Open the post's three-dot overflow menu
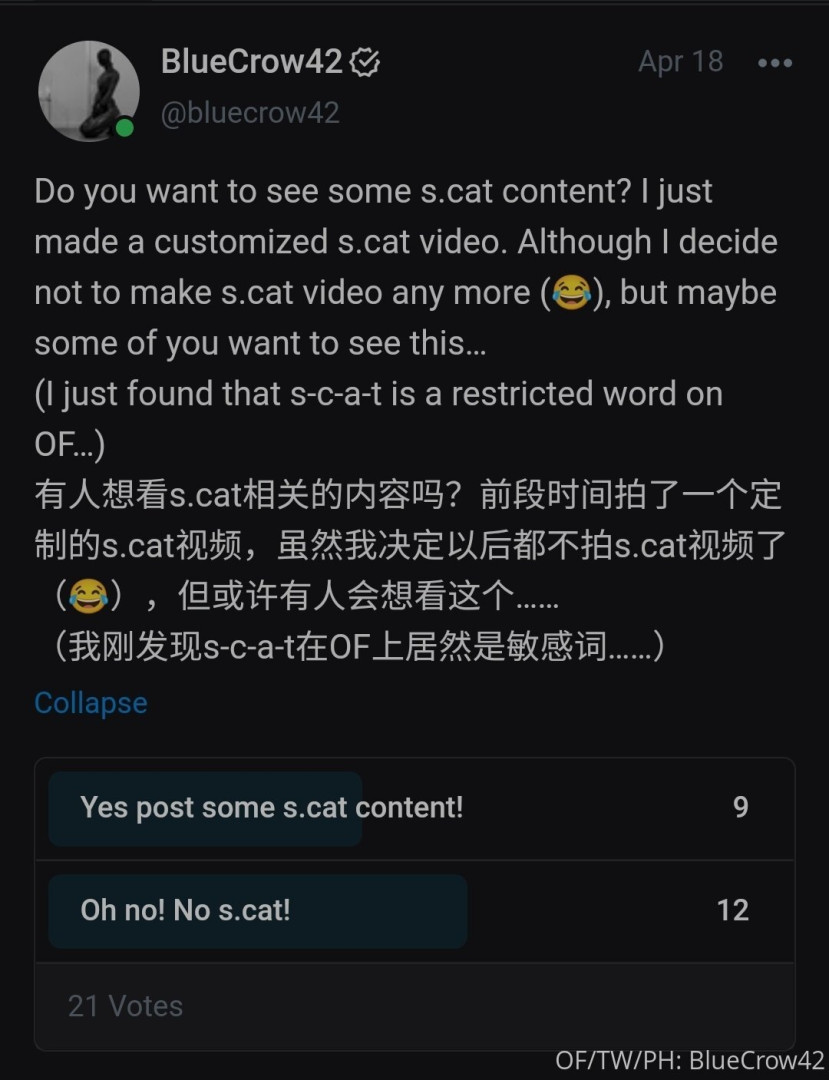829x1080 pixels. [x=774, y=63]
